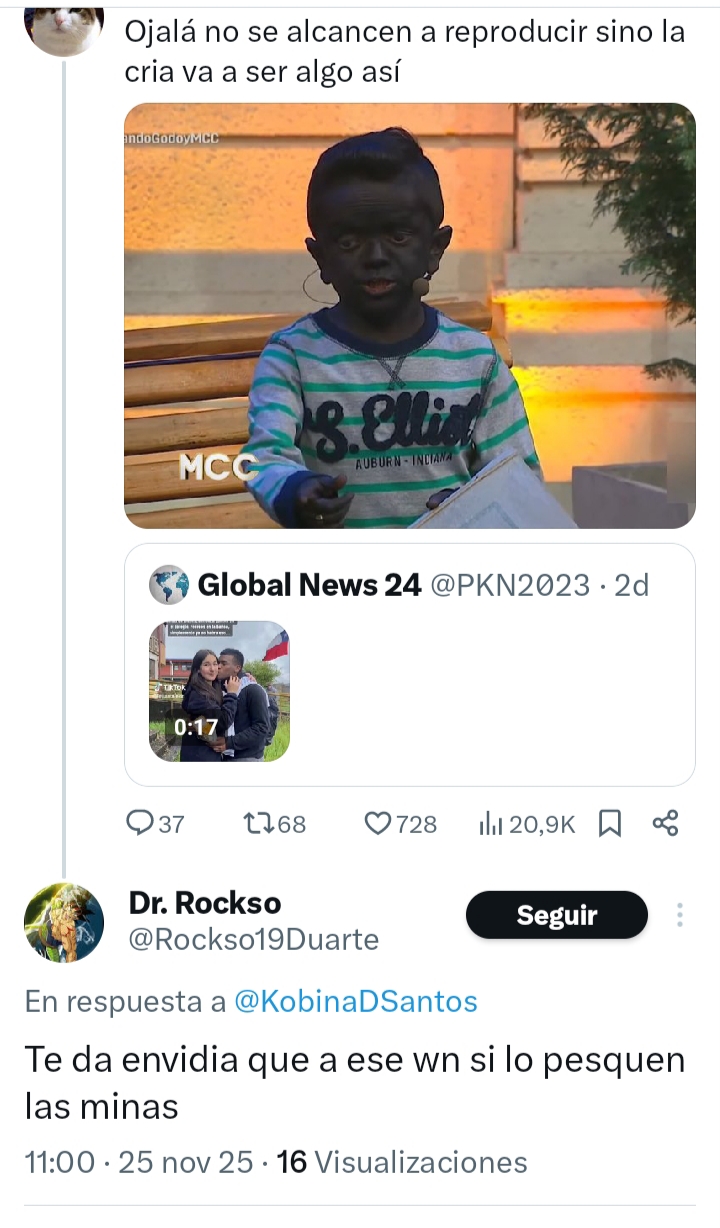720x1228 pixels.
Task: Open the attached MCC image full screen
Action: click(409, 315)
